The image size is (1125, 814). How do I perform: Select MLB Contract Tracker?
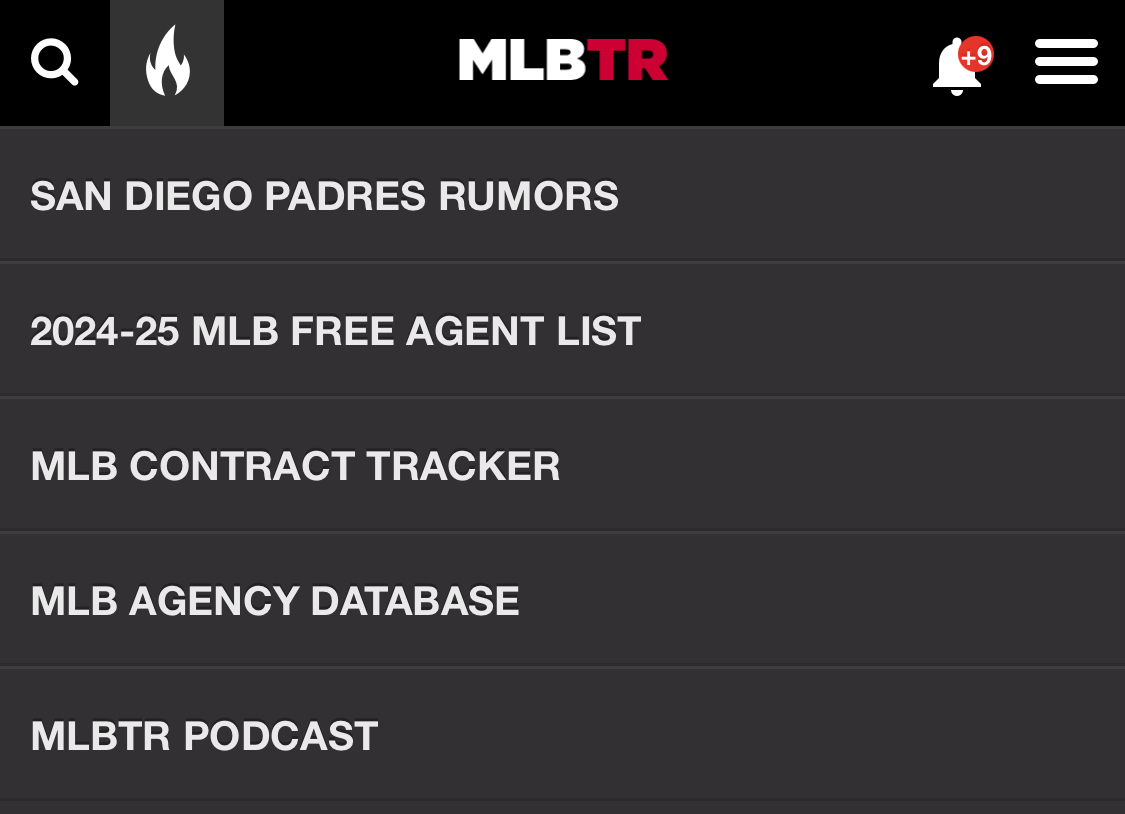[x=296, y=466]
